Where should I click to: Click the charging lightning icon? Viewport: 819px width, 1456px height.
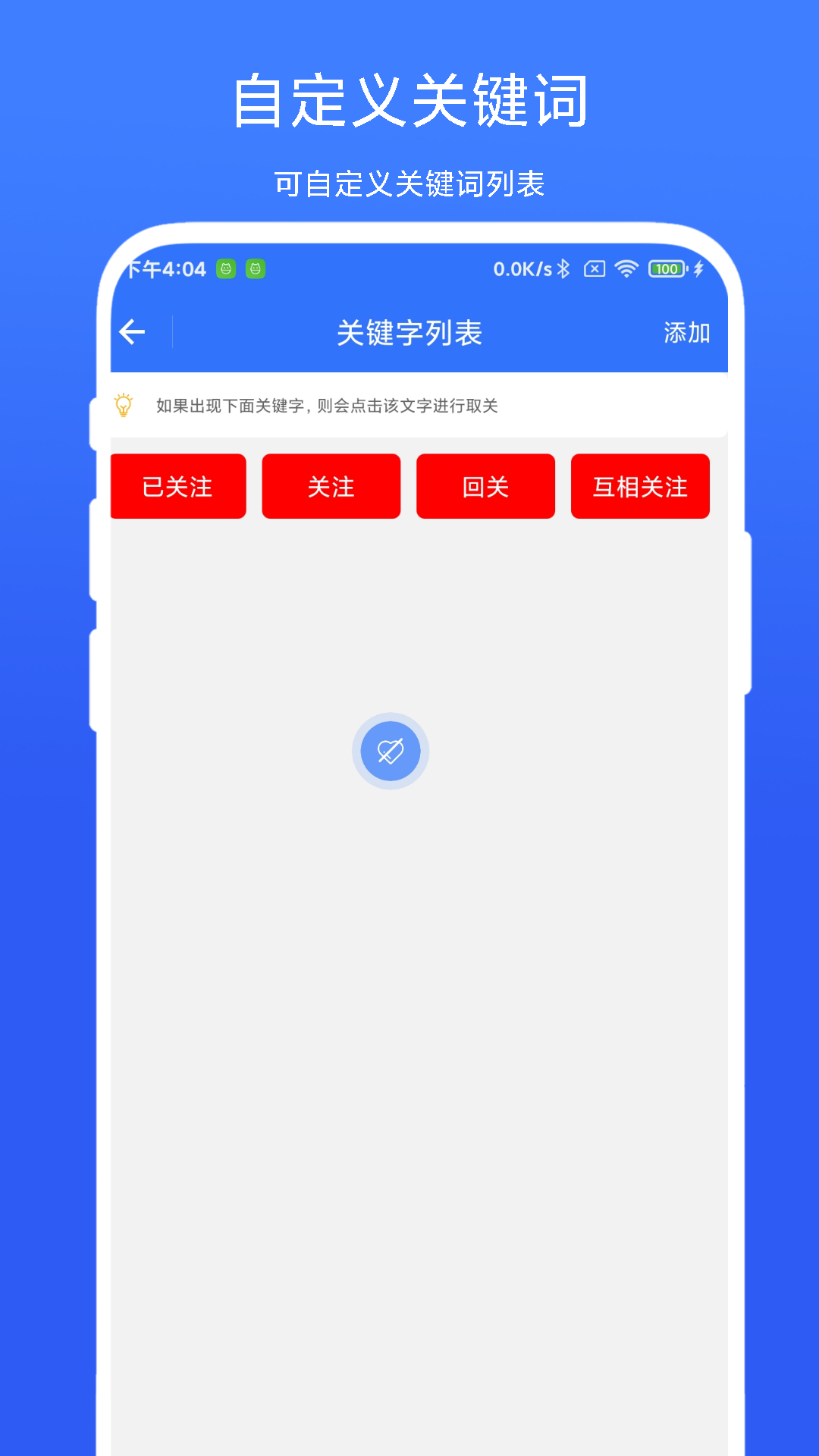point(698,268)
